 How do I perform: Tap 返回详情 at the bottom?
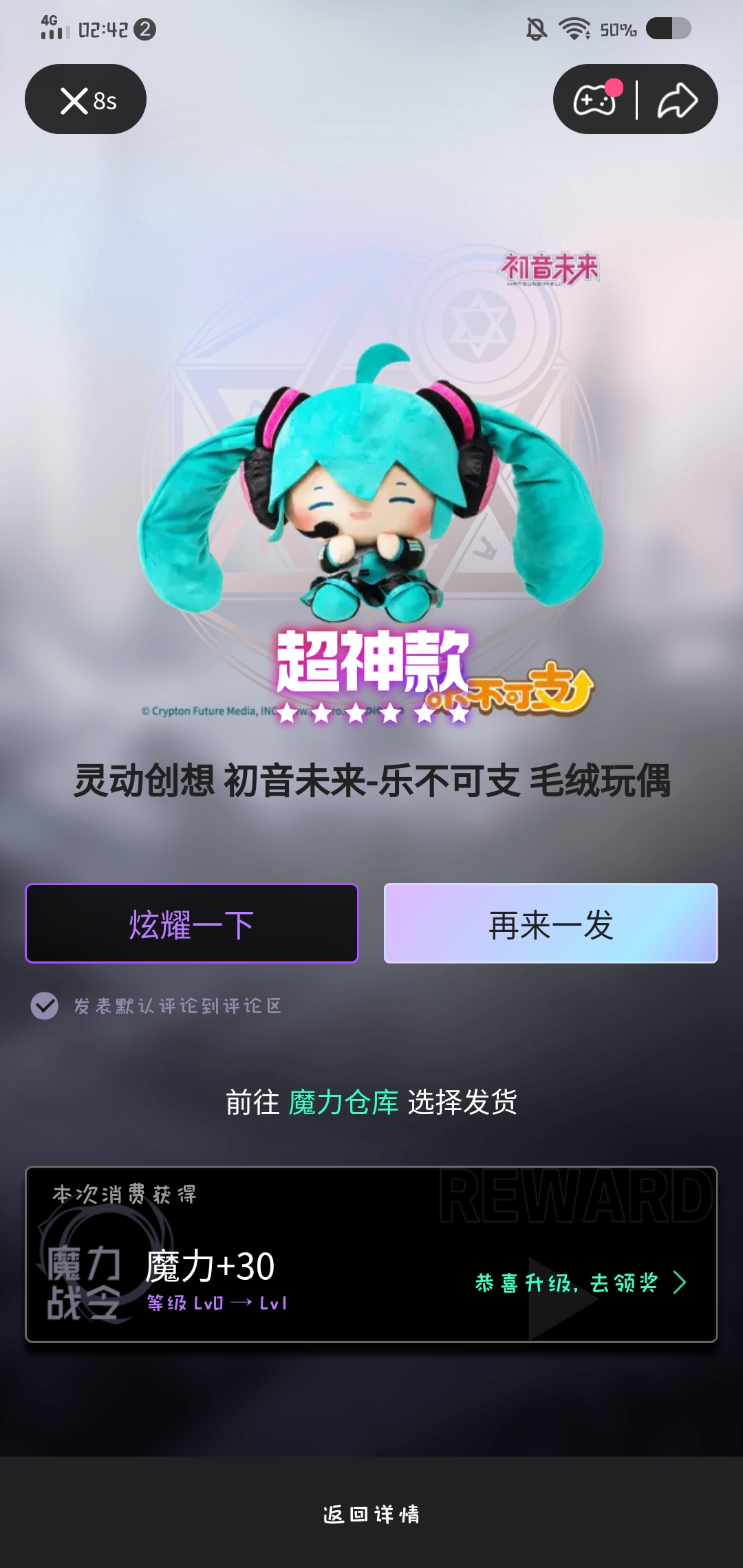point(371,1514)
